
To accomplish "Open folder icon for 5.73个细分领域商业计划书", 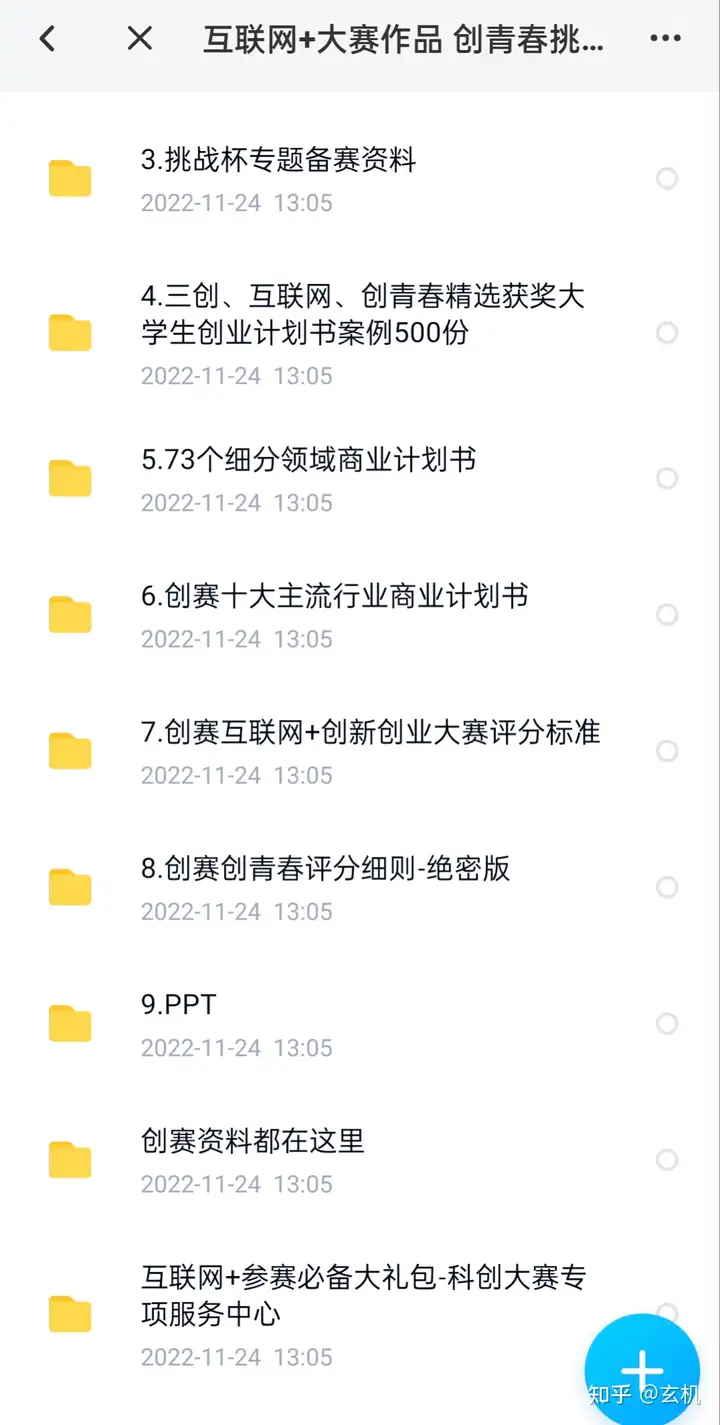I will [x=69, y=478].
